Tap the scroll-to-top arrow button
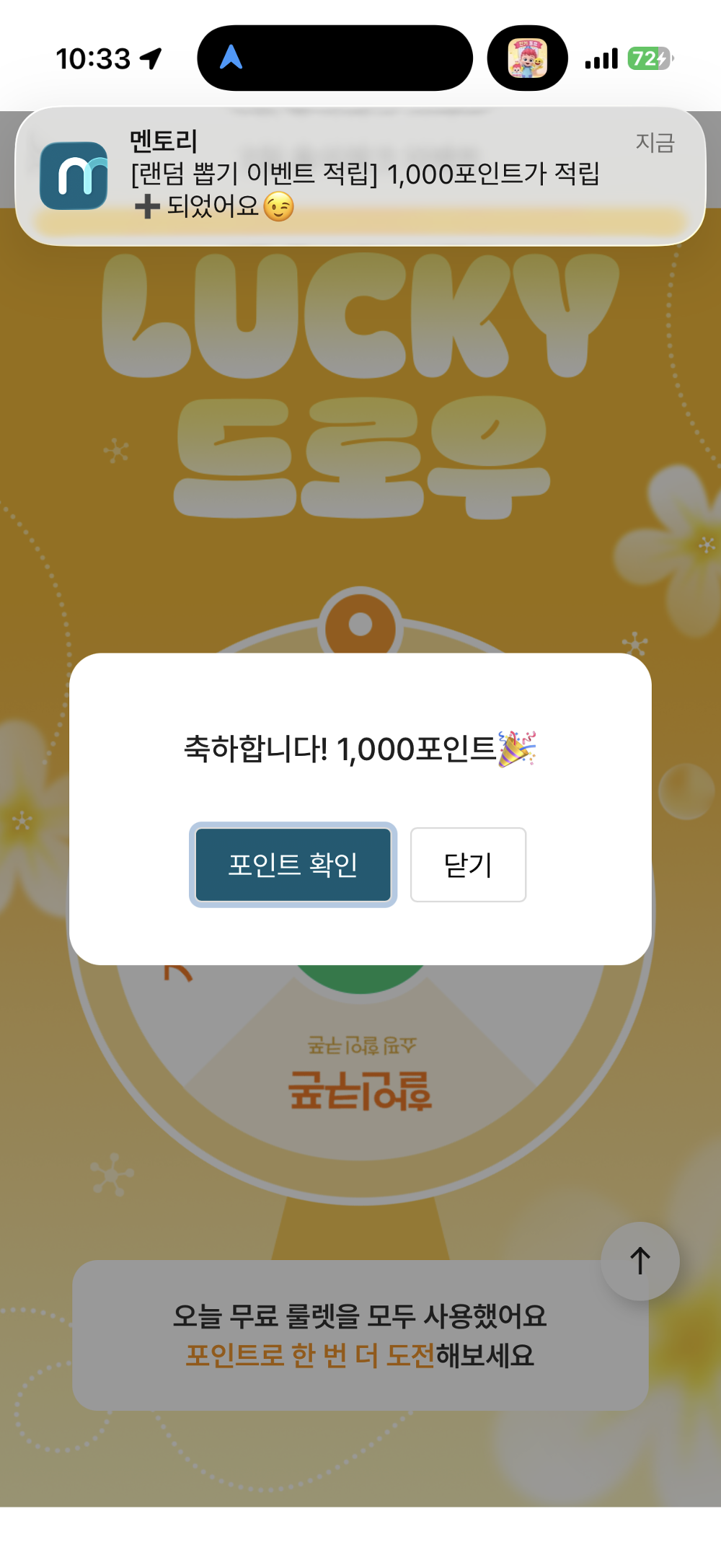Viewport: 721px width, 1568px height. tap(639, 1260)
